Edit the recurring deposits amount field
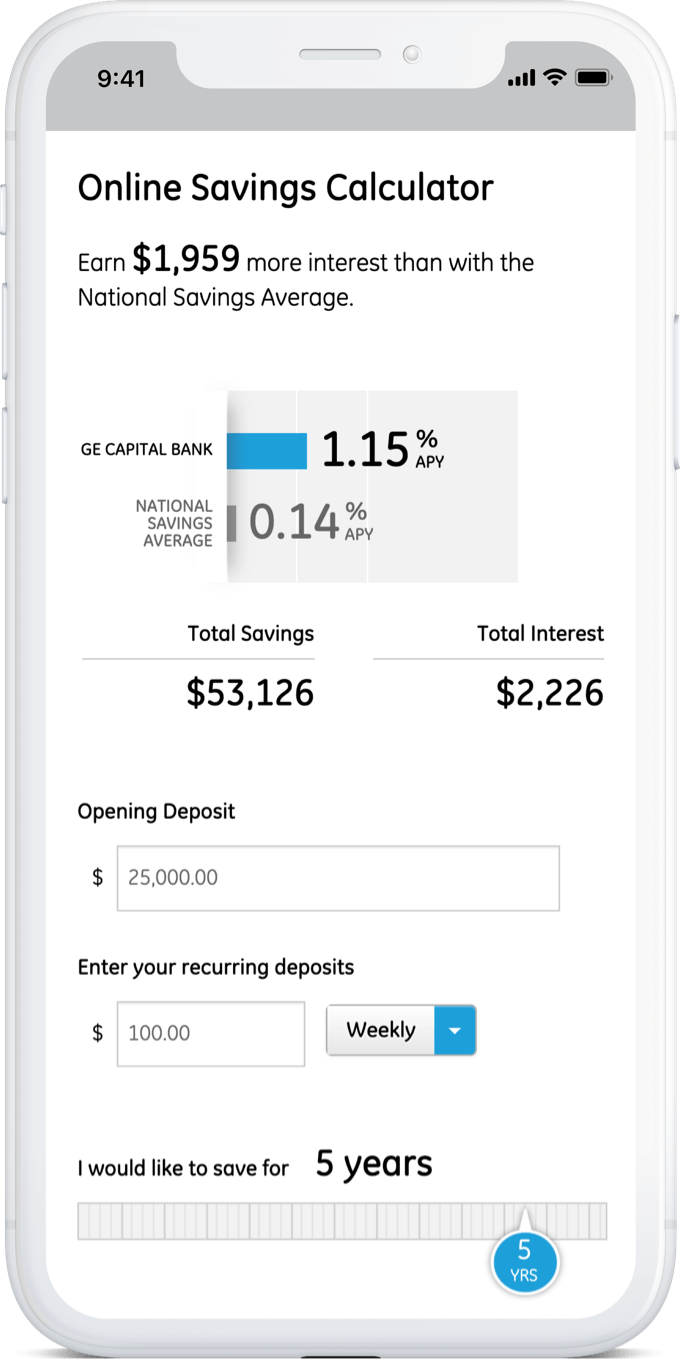Screen dimensions: 680x1359 tap(211, 1033)
